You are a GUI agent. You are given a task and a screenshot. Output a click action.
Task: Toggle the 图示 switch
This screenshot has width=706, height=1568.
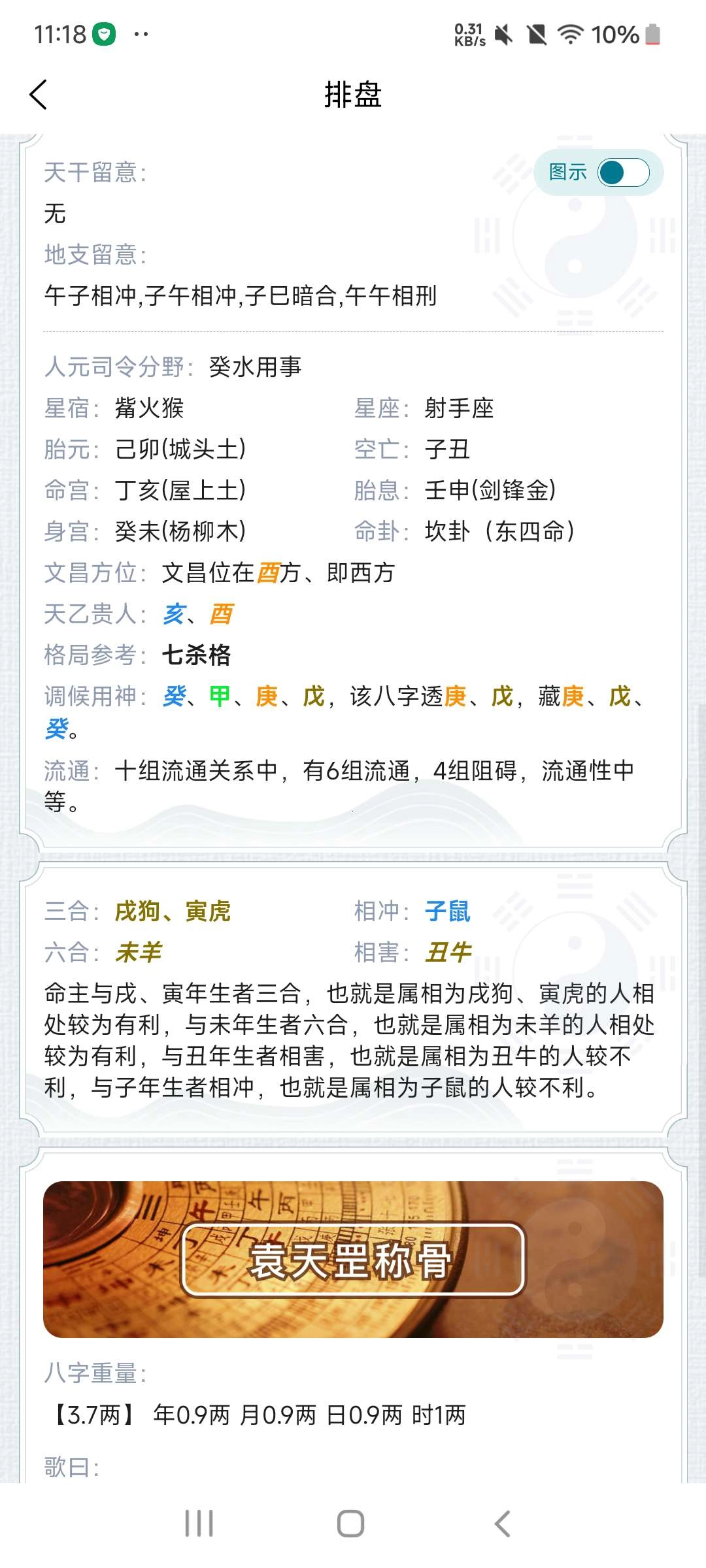622,172
